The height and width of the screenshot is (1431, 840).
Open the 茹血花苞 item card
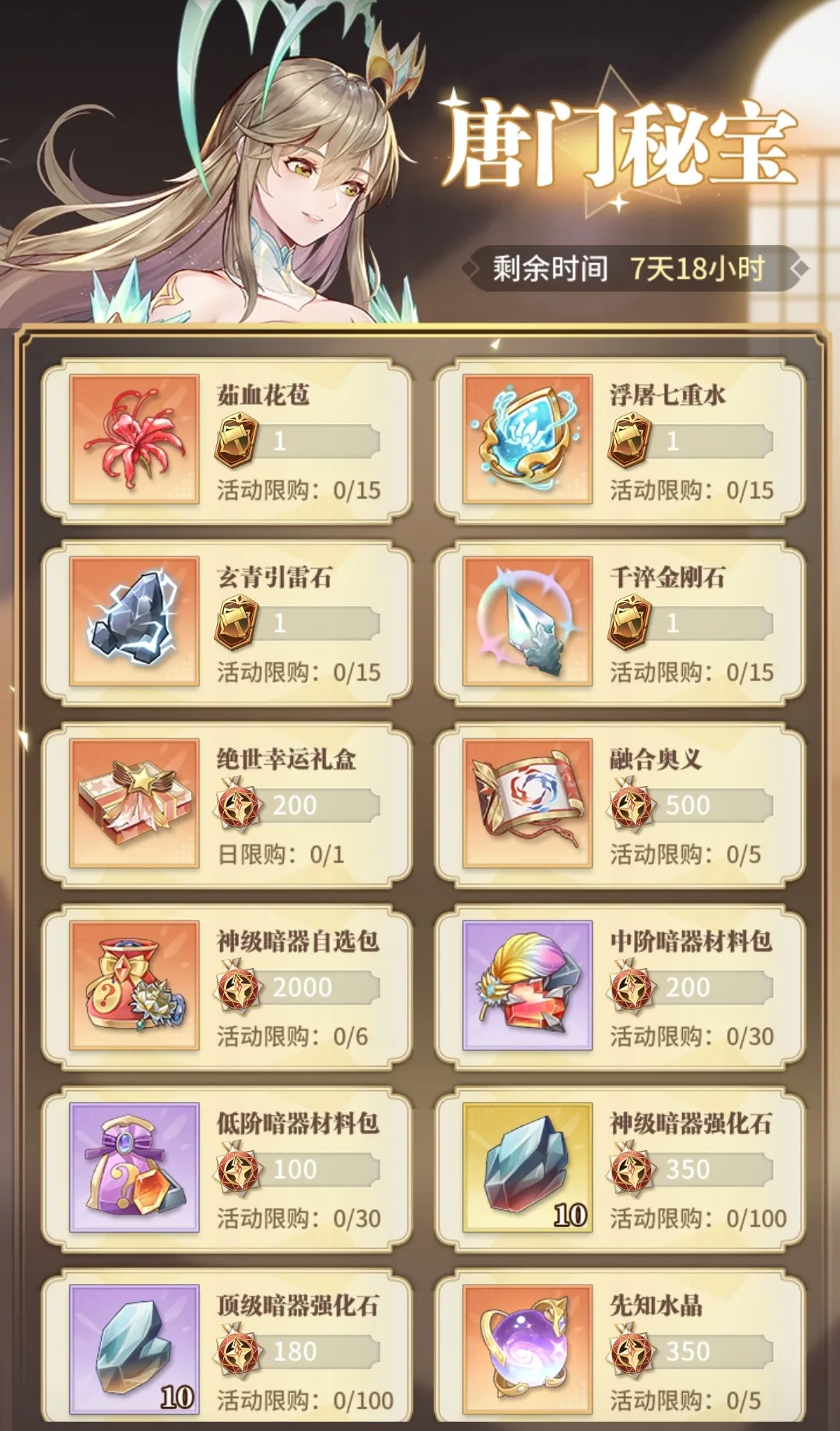click(226, 440)
